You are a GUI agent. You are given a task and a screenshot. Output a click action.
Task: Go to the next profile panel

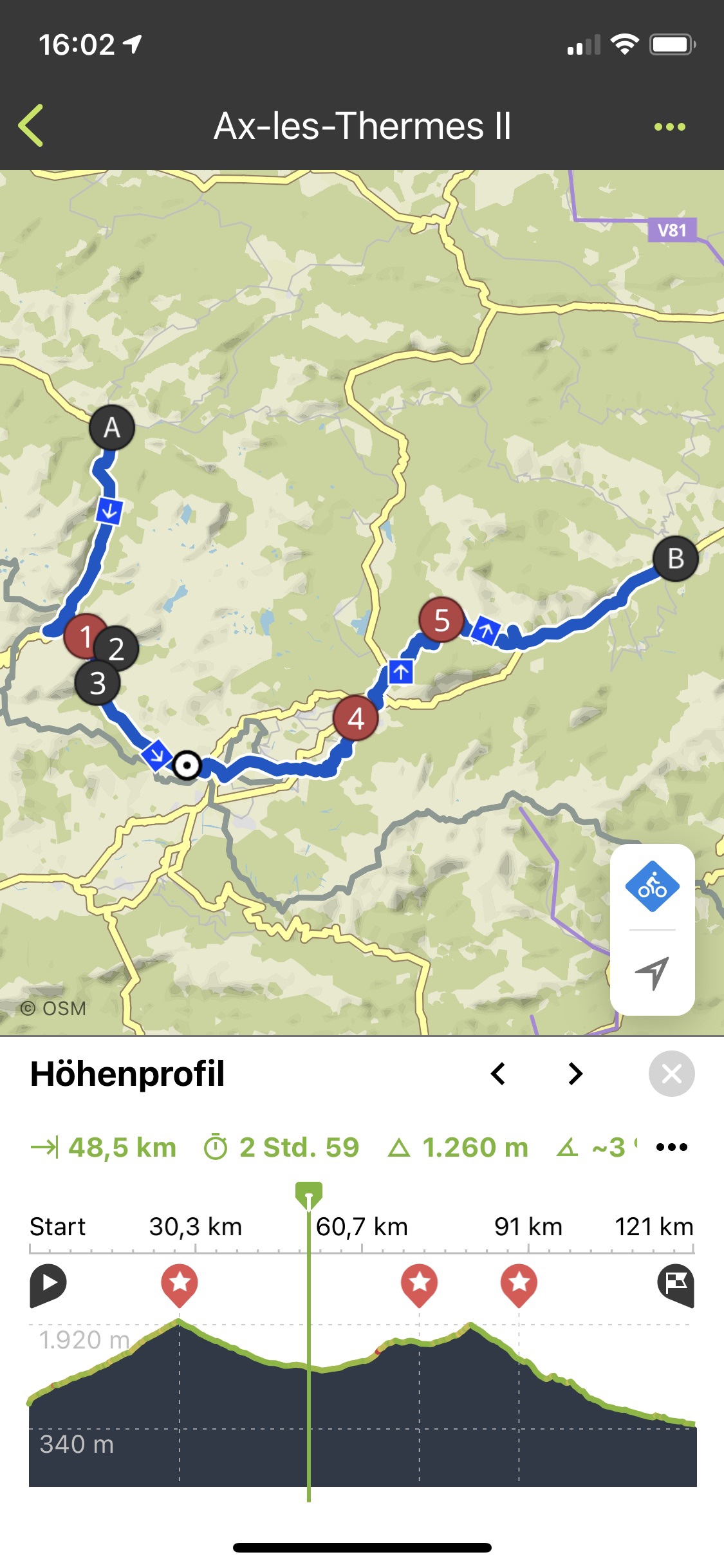coord(575,1074)
